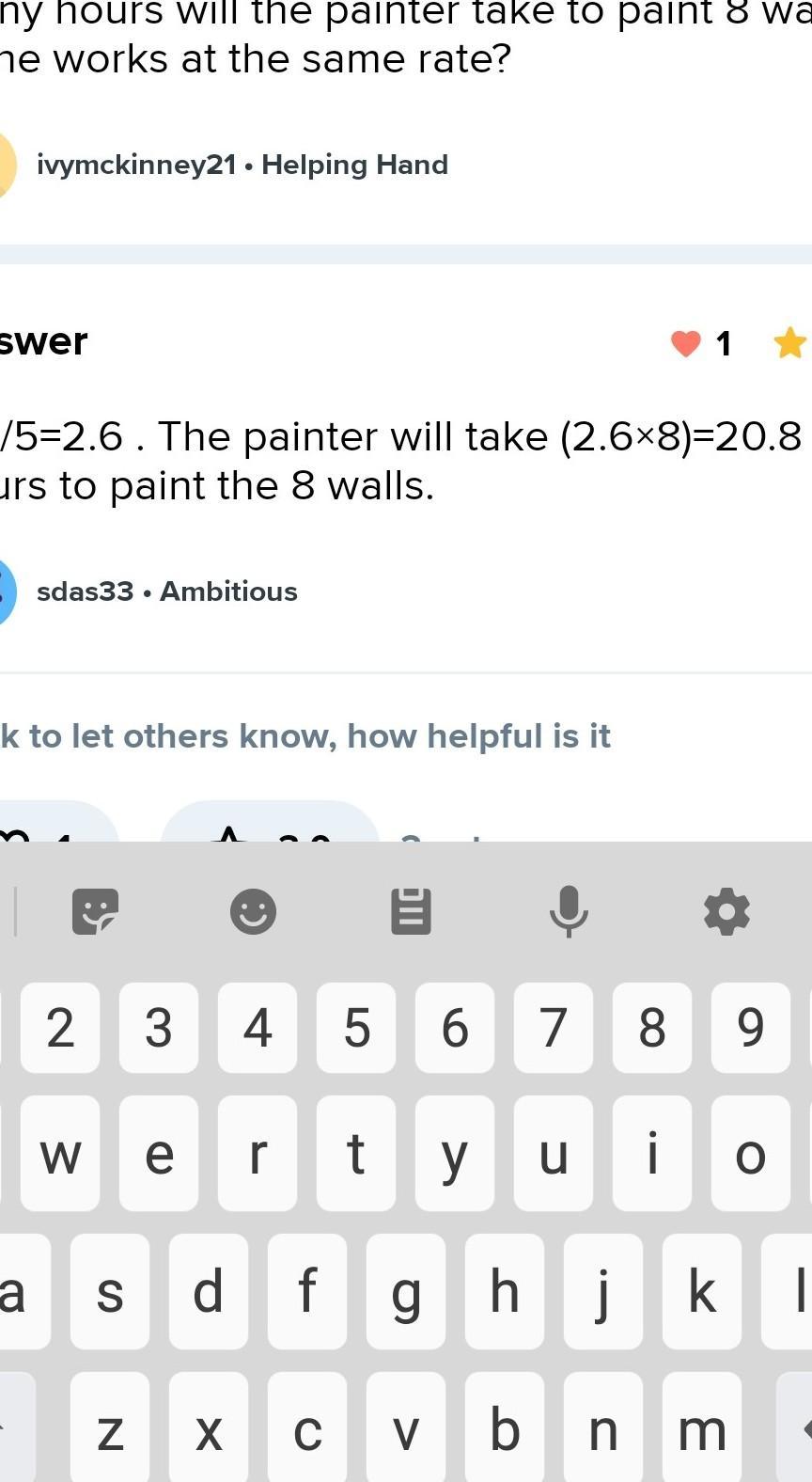Like the answer with the heart icon
Screen dimensions: 812x1482
(x=686, y=344)
